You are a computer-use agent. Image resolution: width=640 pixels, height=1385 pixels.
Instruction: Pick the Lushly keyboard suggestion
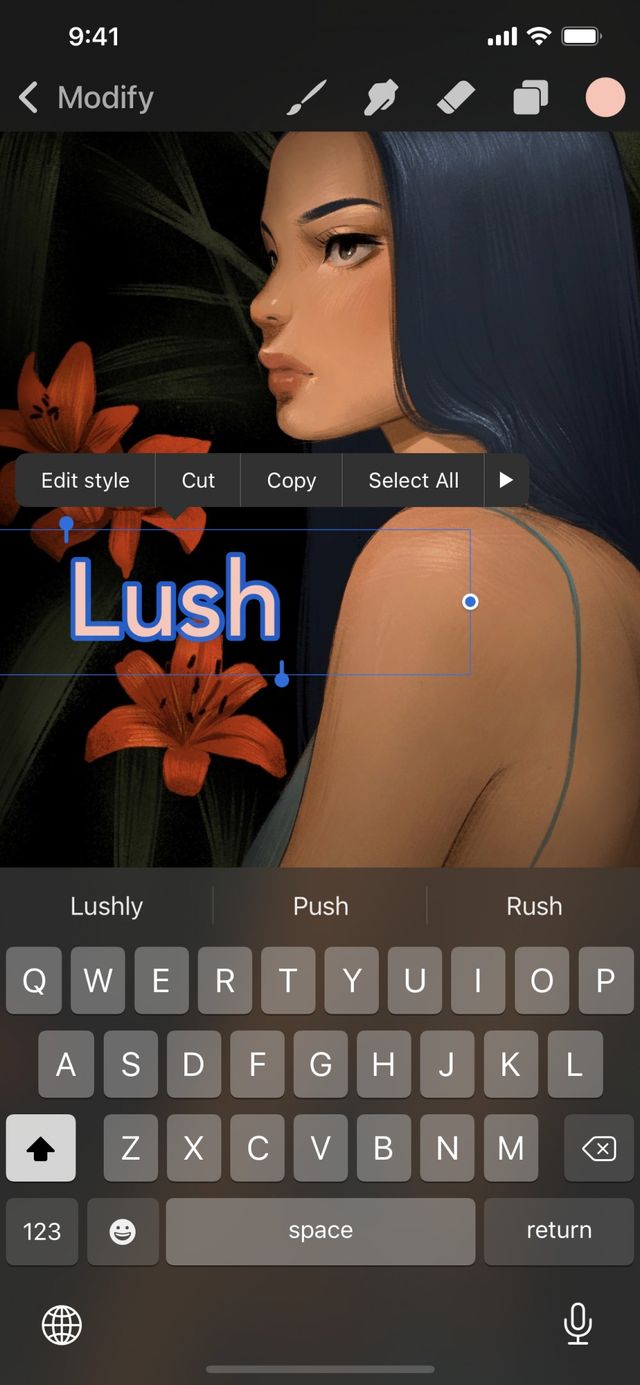coord(107,906)
